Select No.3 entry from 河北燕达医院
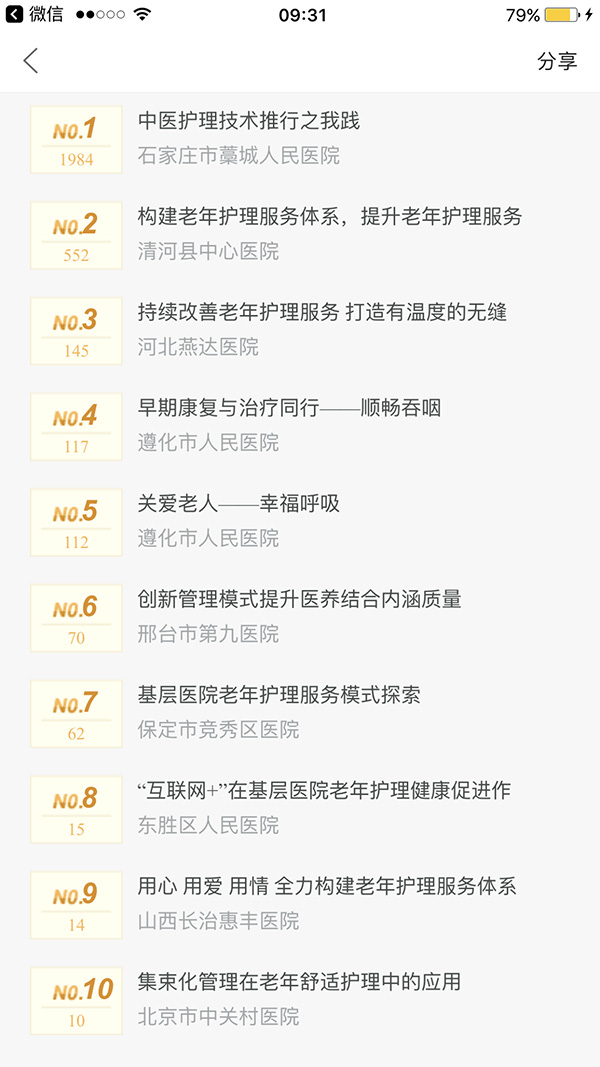The width and height of the screenshot is (600, 1067). (x=300, y=331)
